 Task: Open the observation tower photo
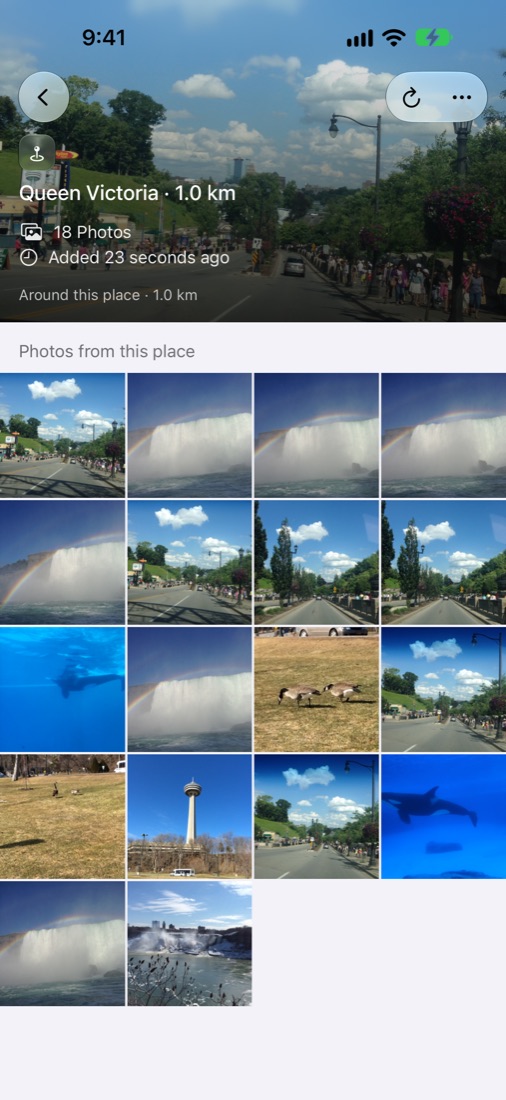[189, 817]
